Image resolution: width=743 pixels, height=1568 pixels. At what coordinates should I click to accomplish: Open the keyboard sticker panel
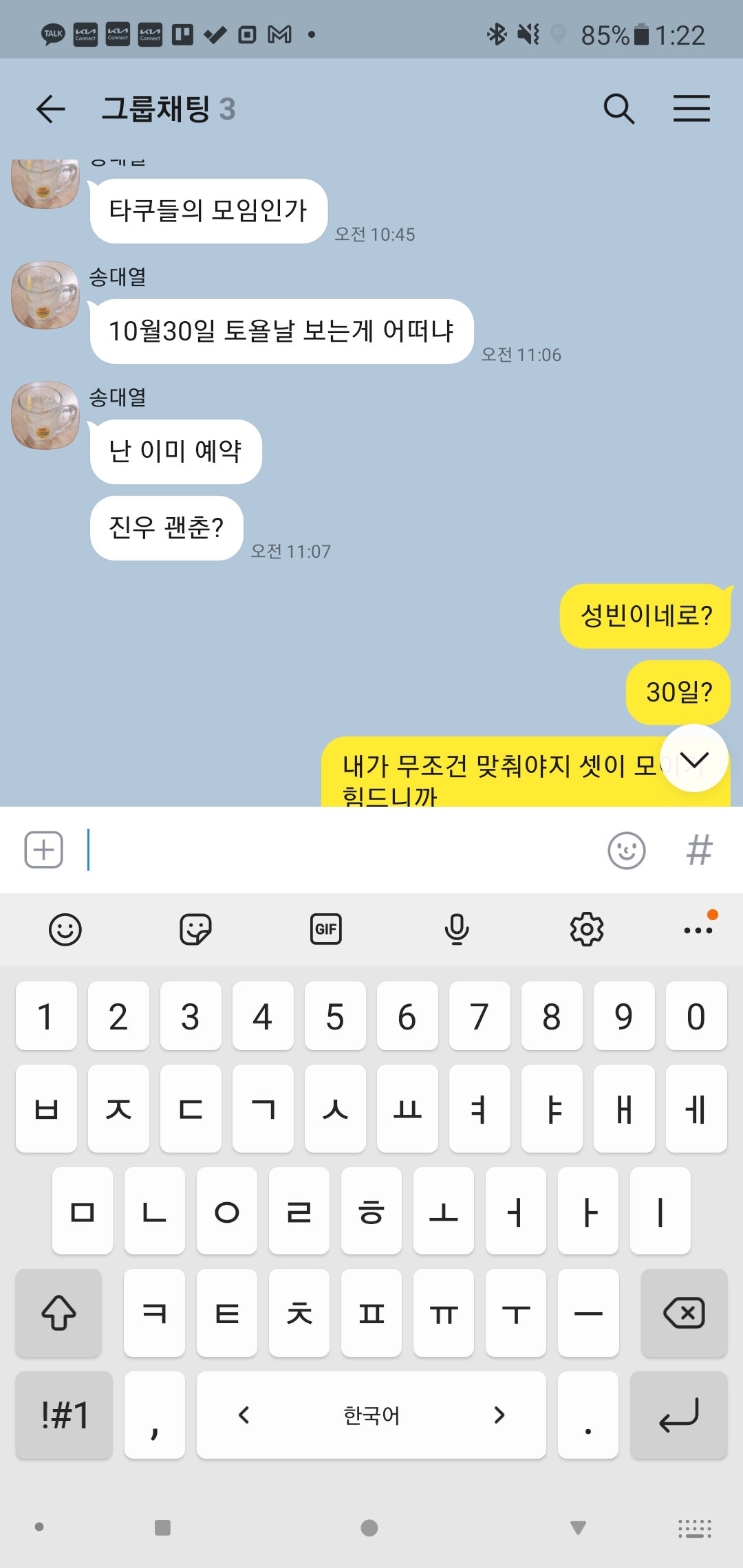coord(195,930)
